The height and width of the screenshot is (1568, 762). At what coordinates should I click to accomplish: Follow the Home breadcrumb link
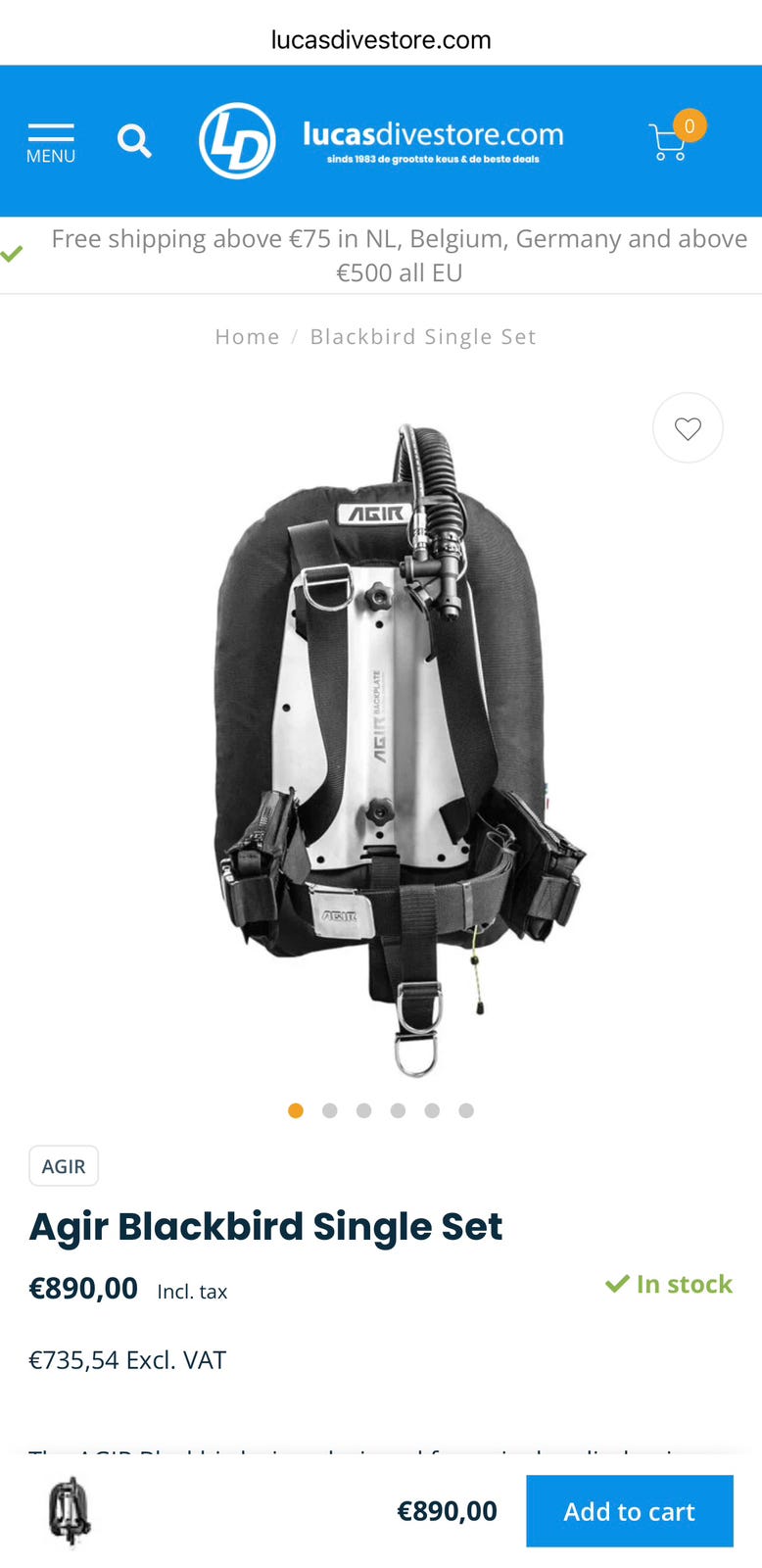(x=247, y=337)
